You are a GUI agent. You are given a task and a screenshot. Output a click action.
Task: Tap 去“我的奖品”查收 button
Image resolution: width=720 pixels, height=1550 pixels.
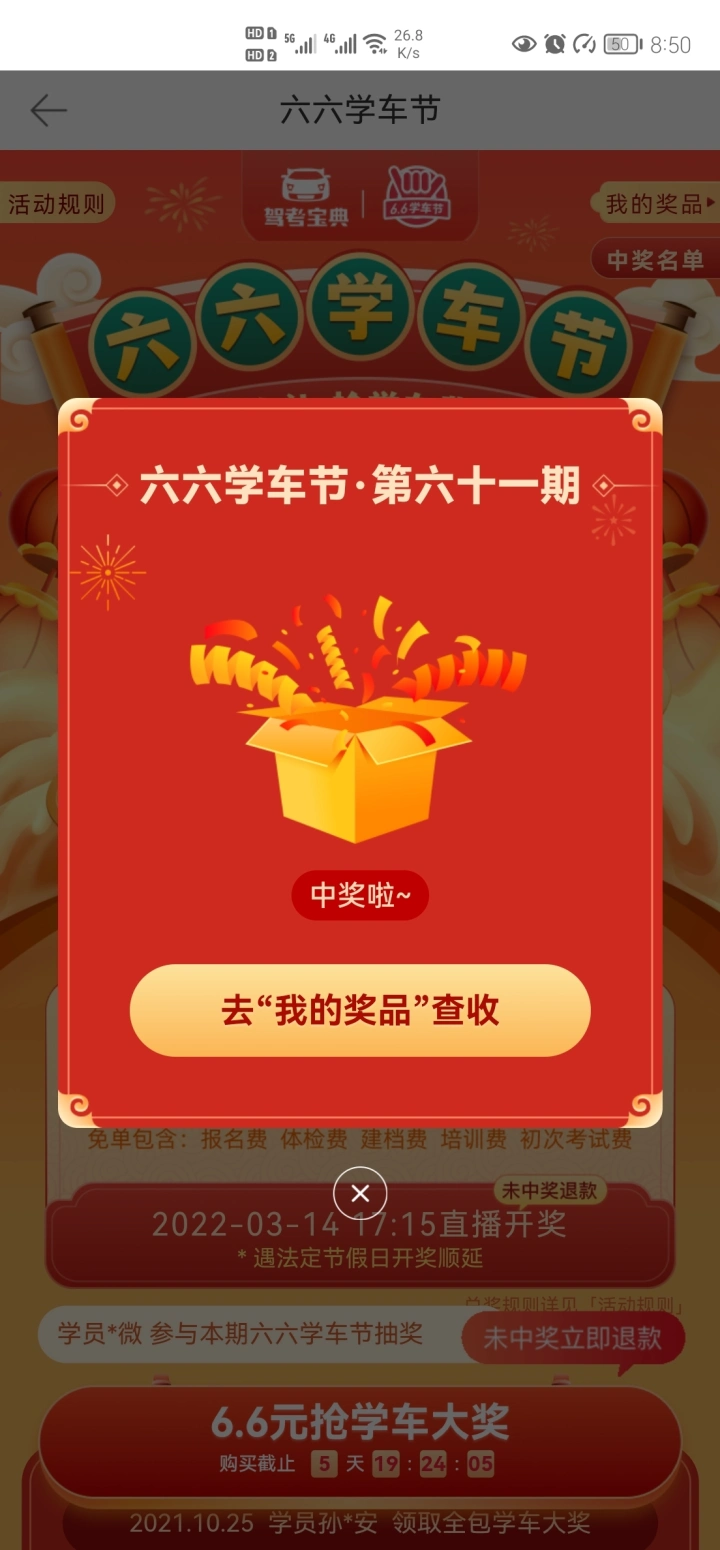tap(360, 1010)
